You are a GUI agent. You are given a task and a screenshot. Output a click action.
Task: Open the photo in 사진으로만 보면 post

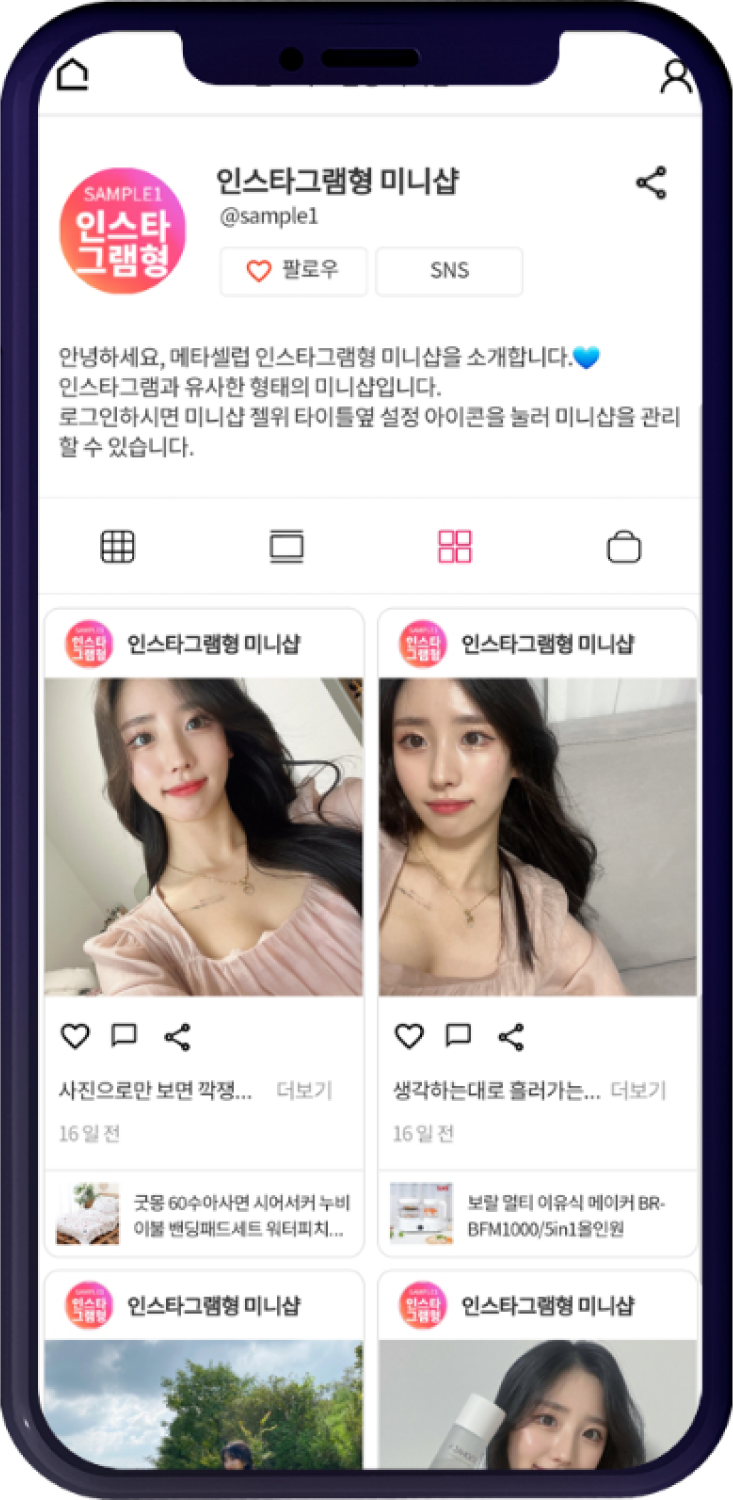[204, 837]
